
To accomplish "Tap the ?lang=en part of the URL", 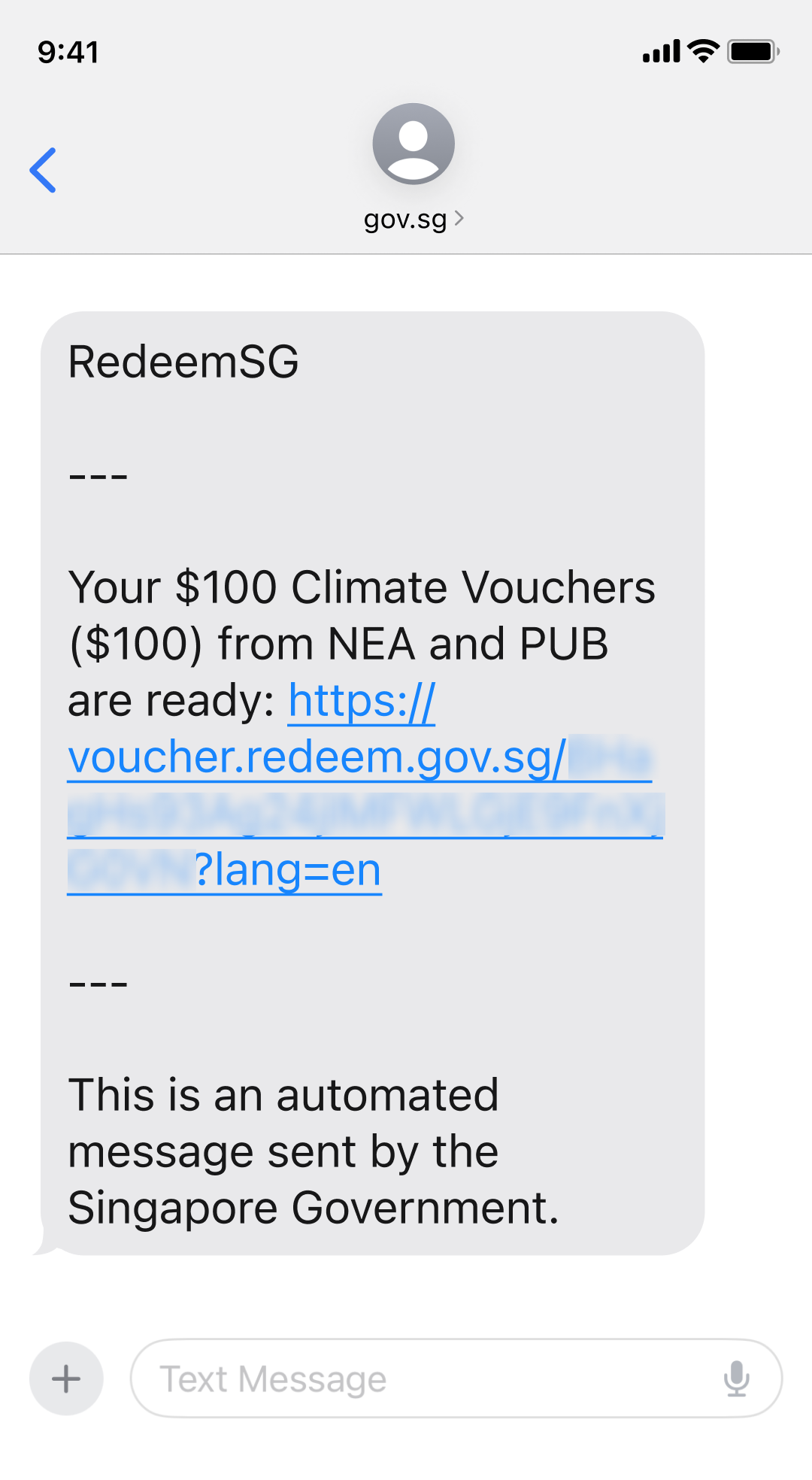I will pos(287,870).
